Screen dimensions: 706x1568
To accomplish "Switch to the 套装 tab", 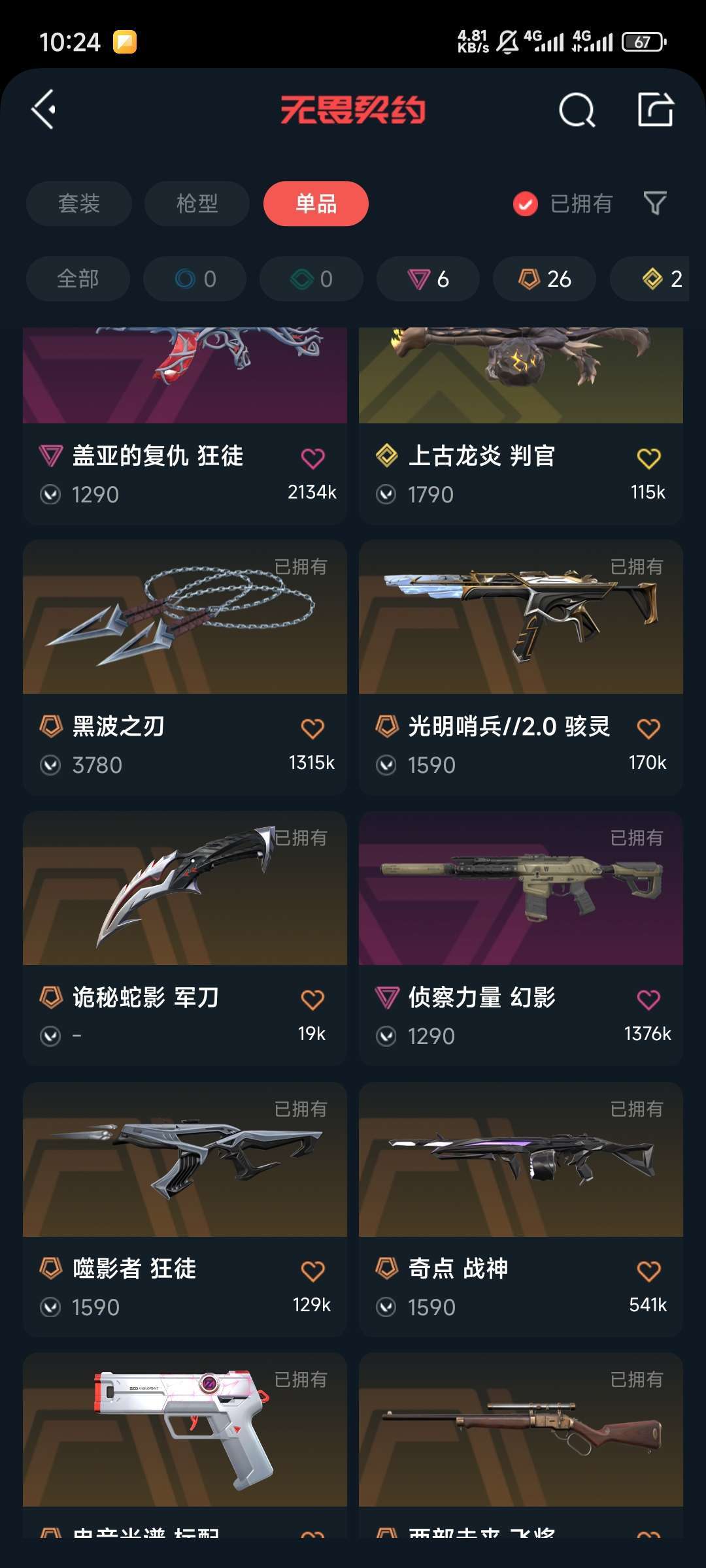I will (x=79, y=204).
